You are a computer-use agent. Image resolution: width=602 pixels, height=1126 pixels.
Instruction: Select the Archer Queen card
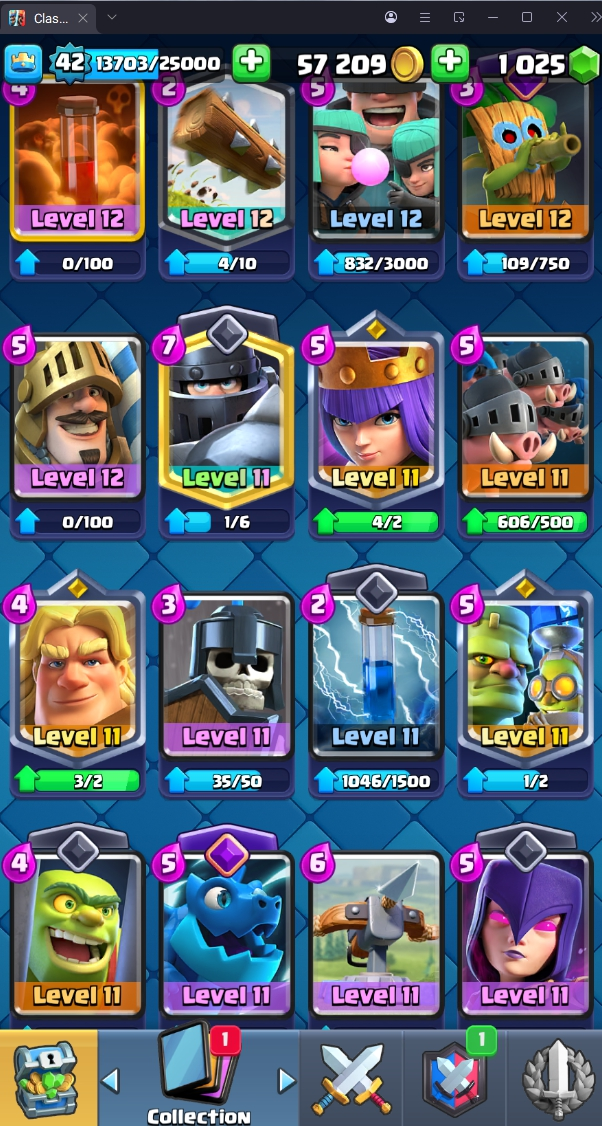coord(376,420)
